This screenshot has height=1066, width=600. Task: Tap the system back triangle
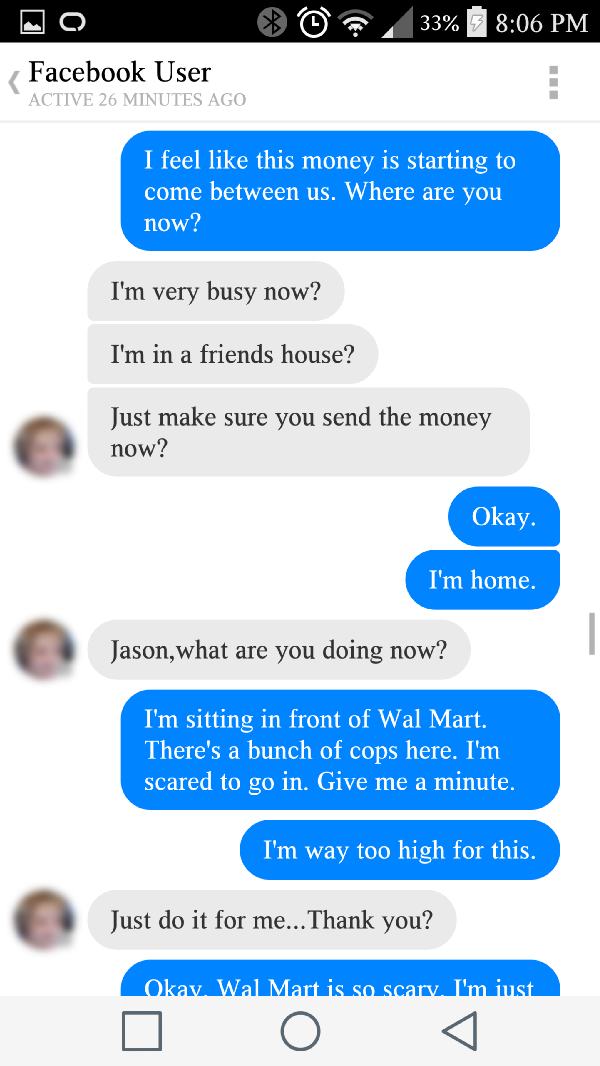[459, 1031]
